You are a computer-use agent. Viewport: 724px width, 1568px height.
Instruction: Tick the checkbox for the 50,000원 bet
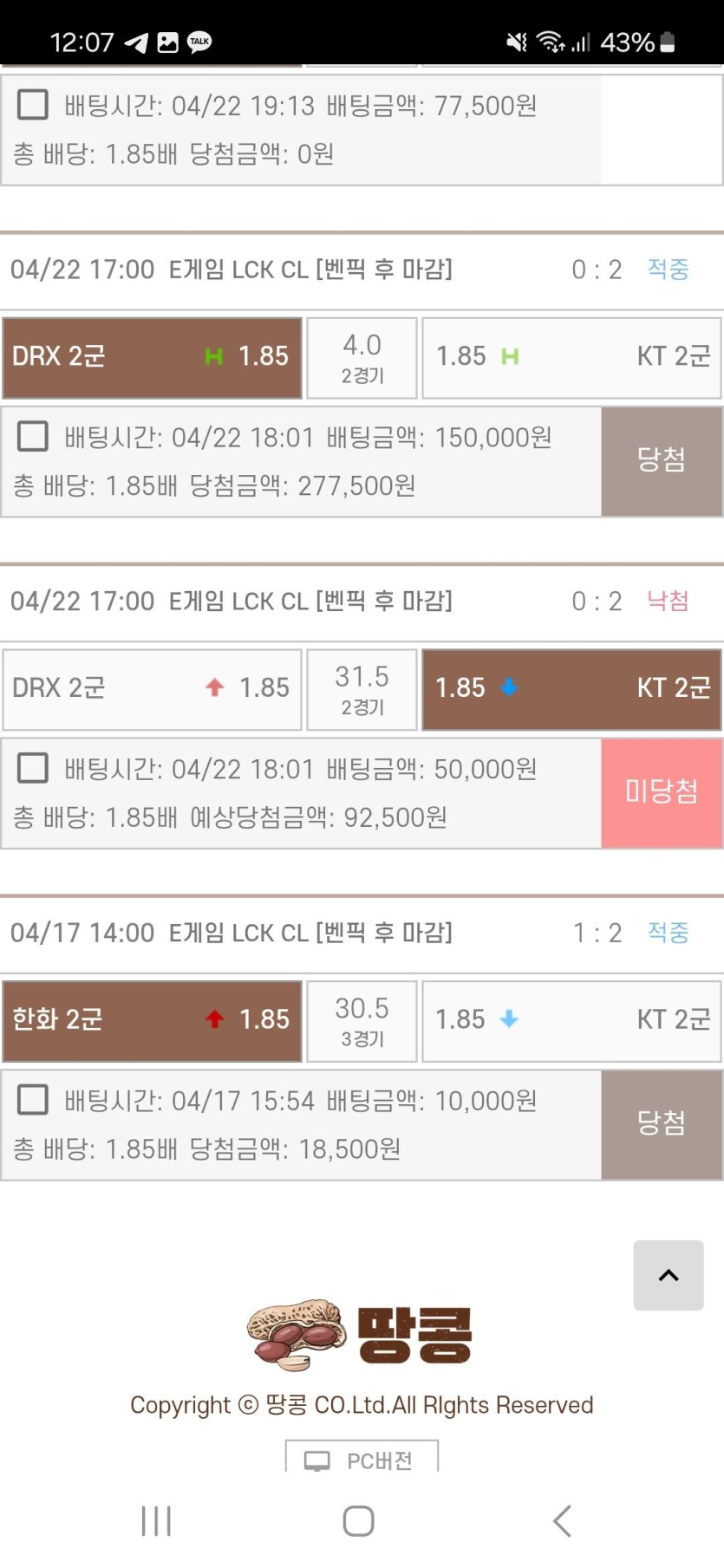(x=33, y=768)
